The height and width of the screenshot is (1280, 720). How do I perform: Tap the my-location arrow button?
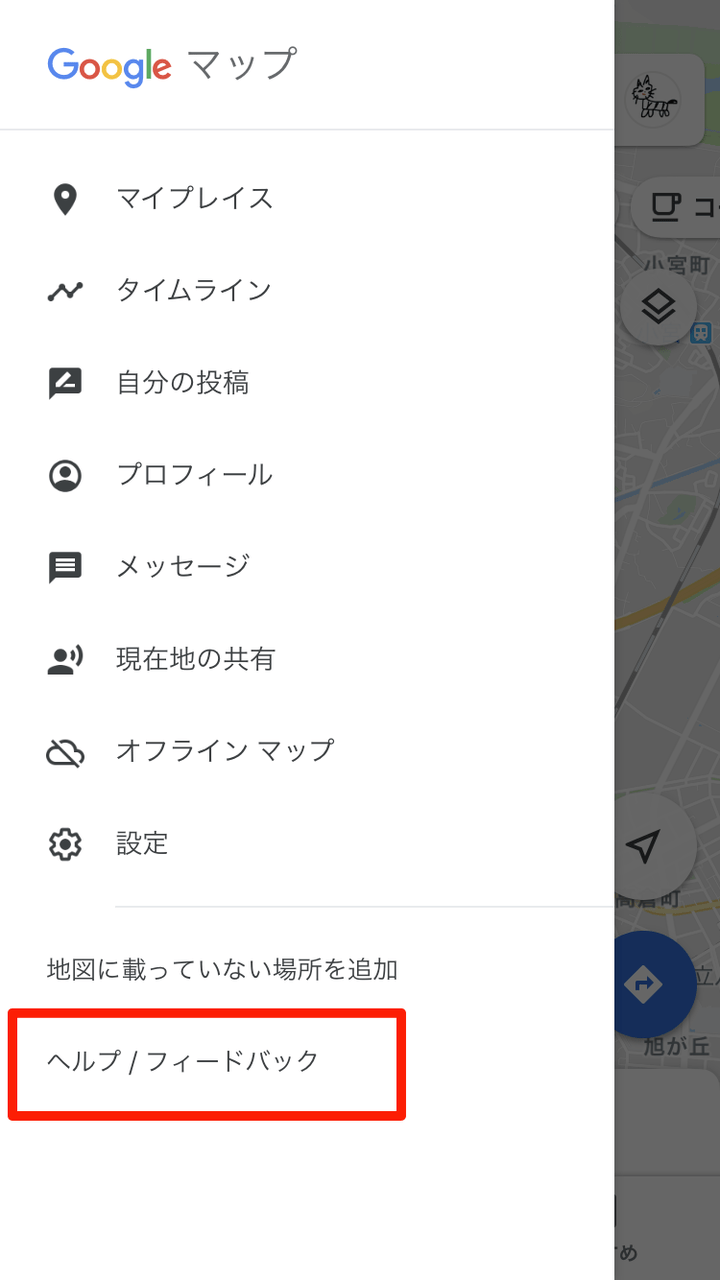click(644, 846)
